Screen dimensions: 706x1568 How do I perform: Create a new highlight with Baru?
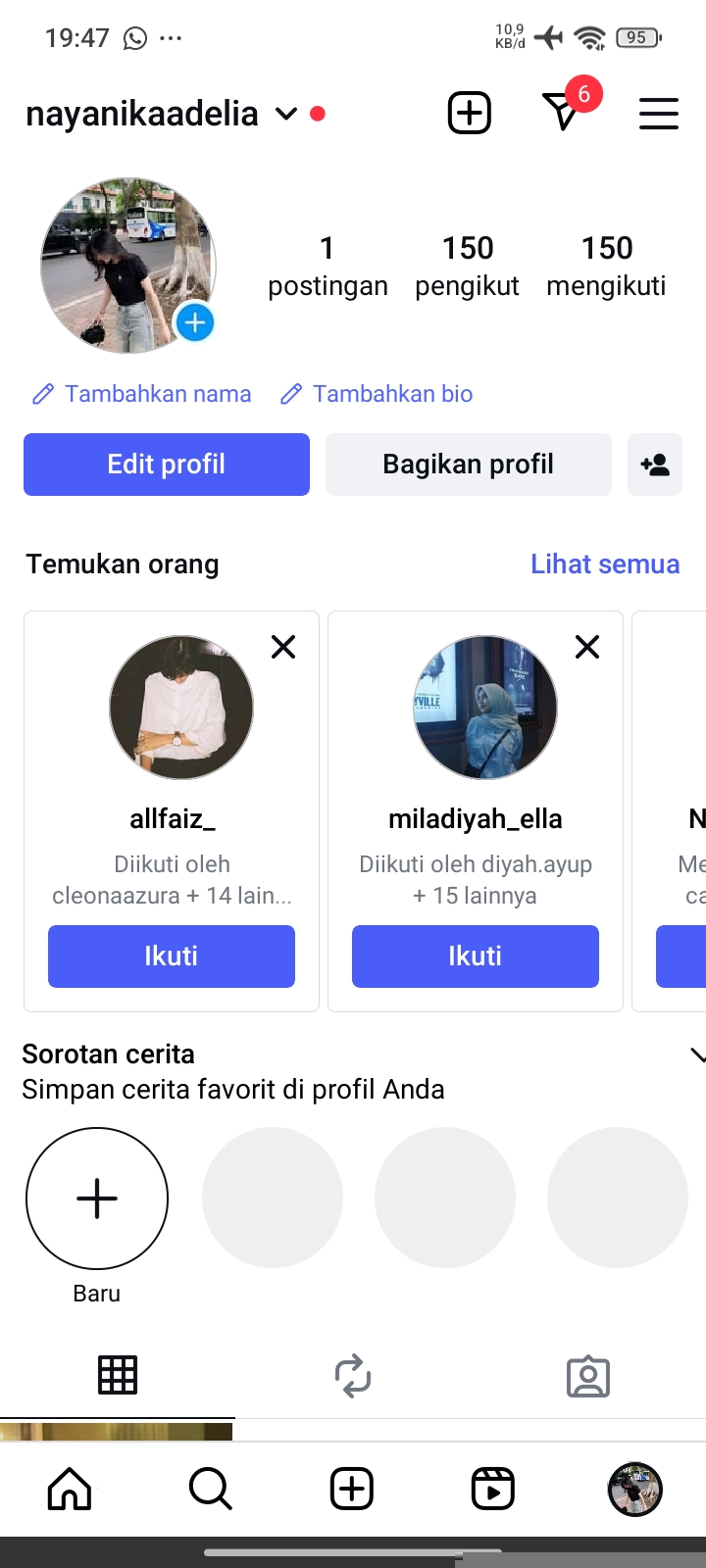[x=97, y=1199]
